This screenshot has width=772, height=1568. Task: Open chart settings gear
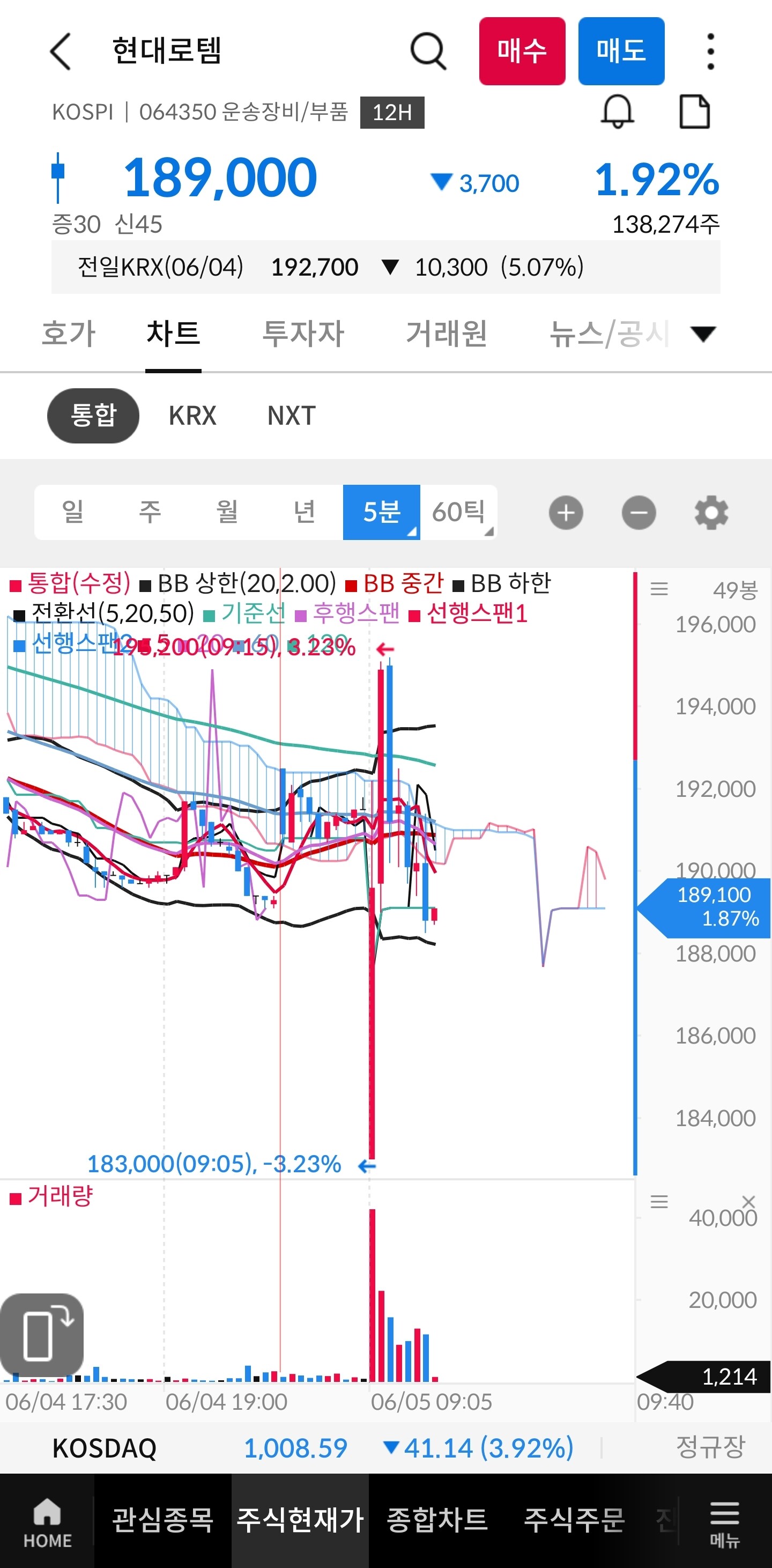(x=711, y=513)
